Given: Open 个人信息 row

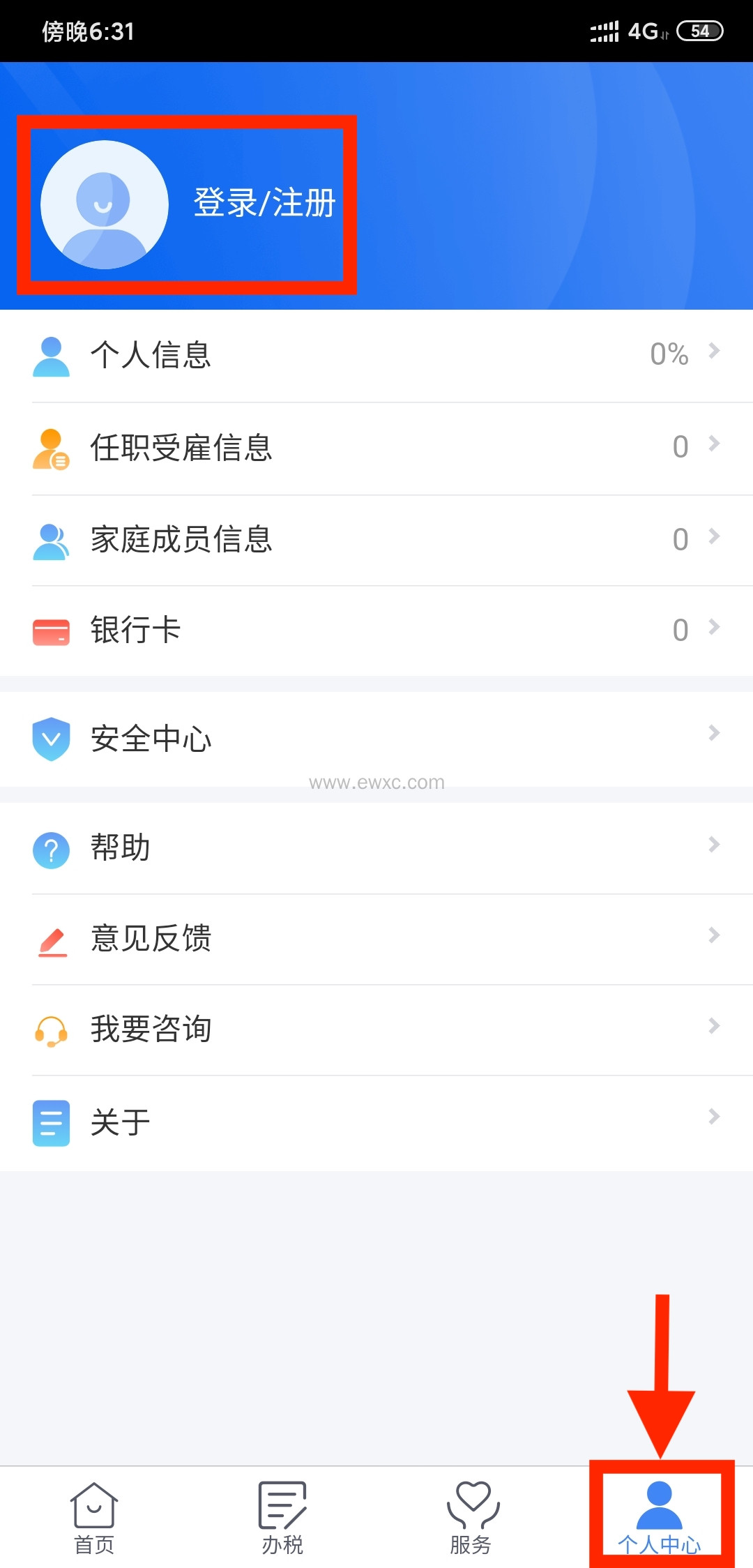Looking at the screenshot, I should coord(376,355).
